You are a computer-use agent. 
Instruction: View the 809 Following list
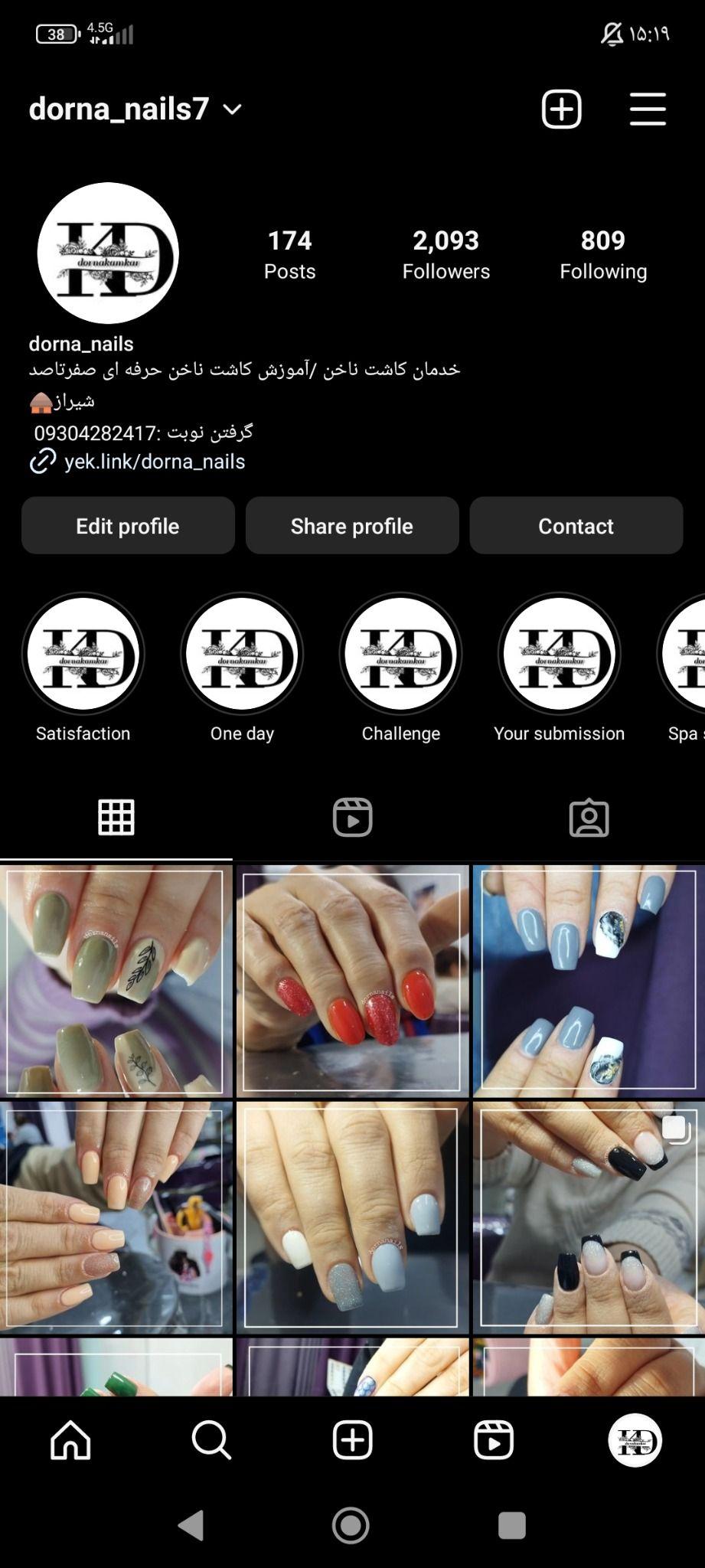602,254
